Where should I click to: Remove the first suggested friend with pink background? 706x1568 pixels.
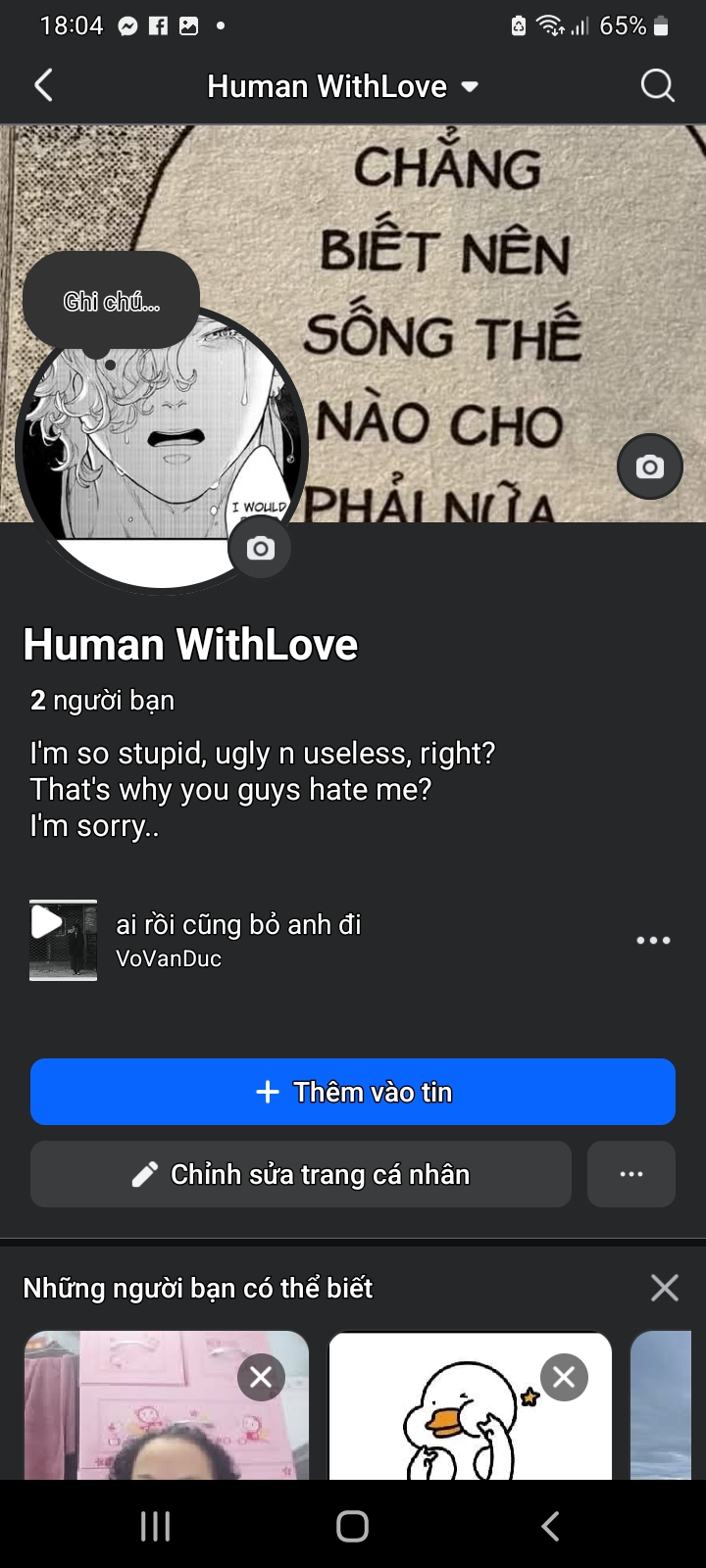click(x=261, y=1377)
